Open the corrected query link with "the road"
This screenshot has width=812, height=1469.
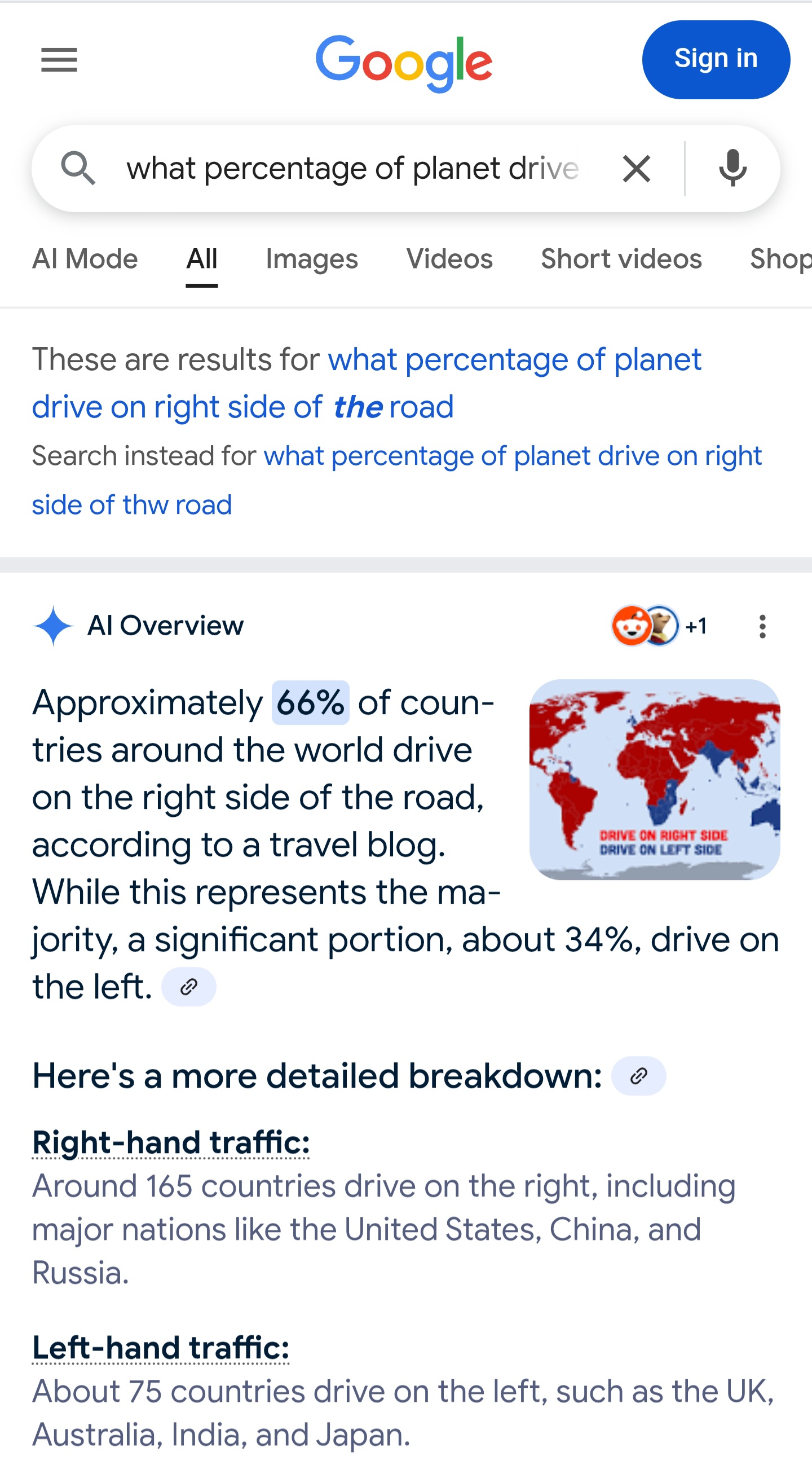(x=366, y=382)
